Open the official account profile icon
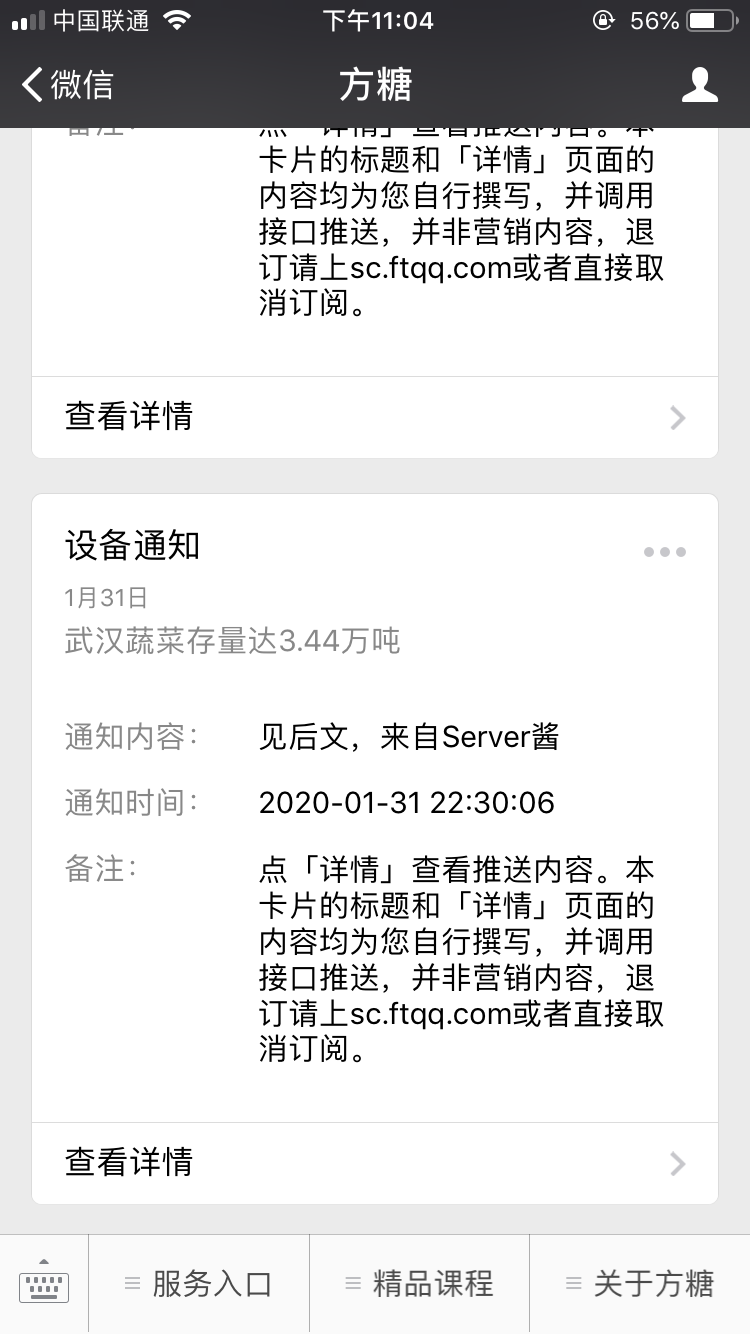 click(x=700, y=86)
